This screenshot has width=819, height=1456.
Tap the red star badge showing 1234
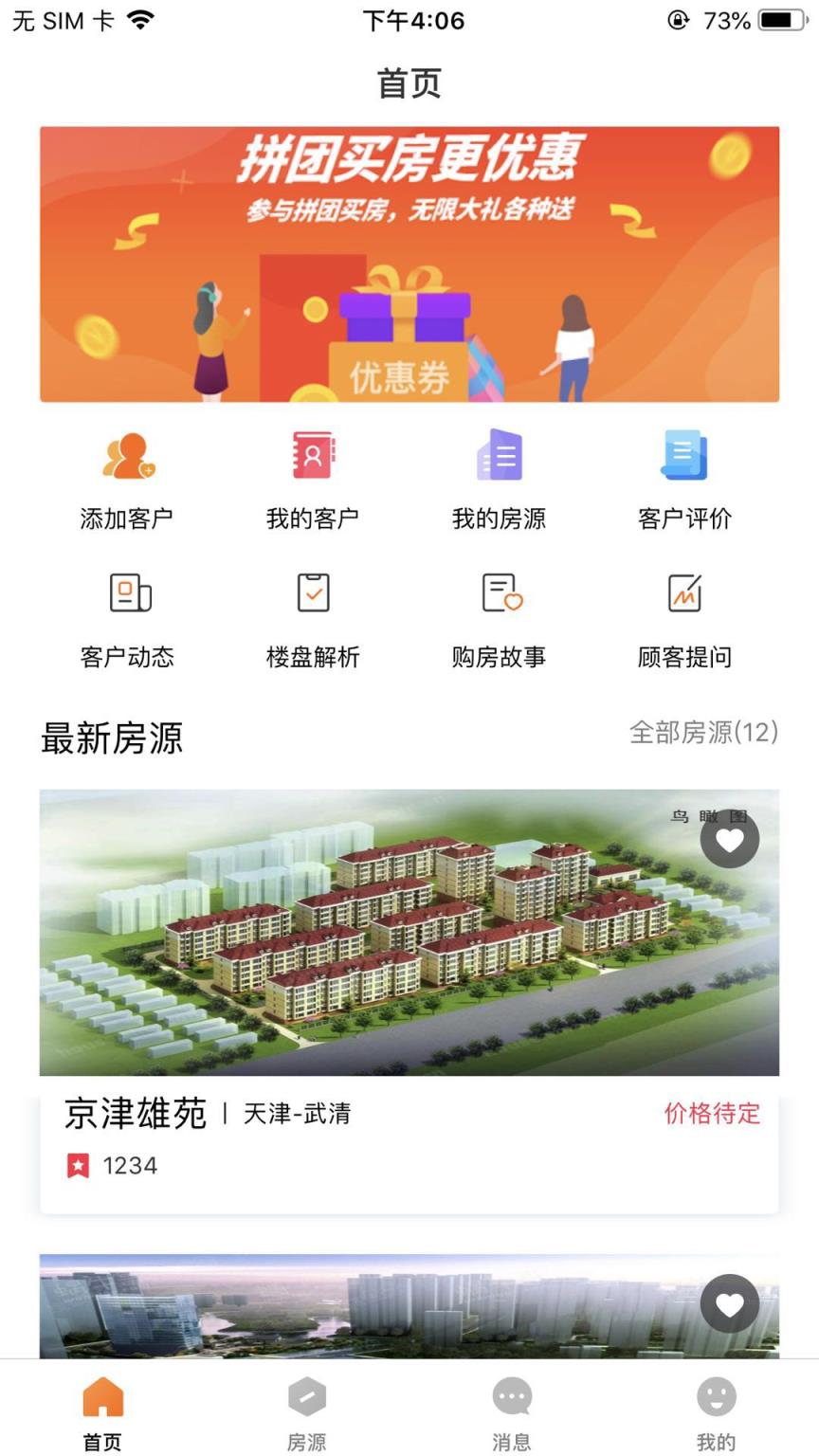[x=80, y=1165]
